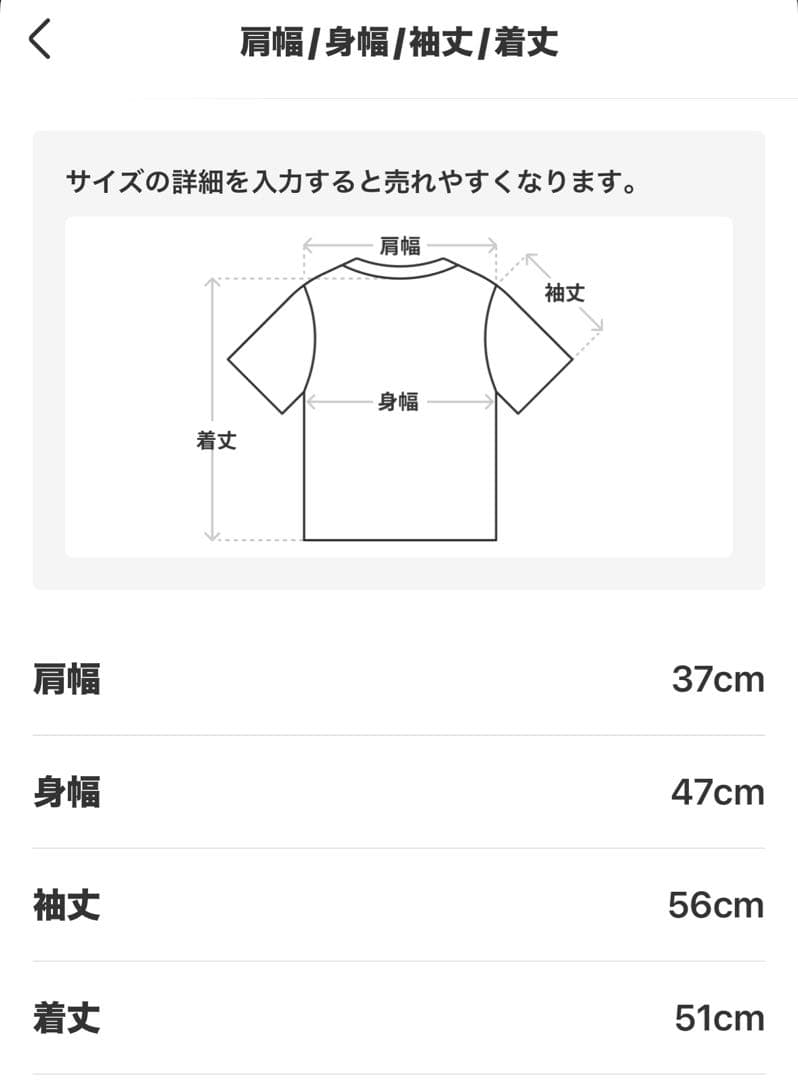Change the 着丈 measurement of 51cm

pos(719,1019)
